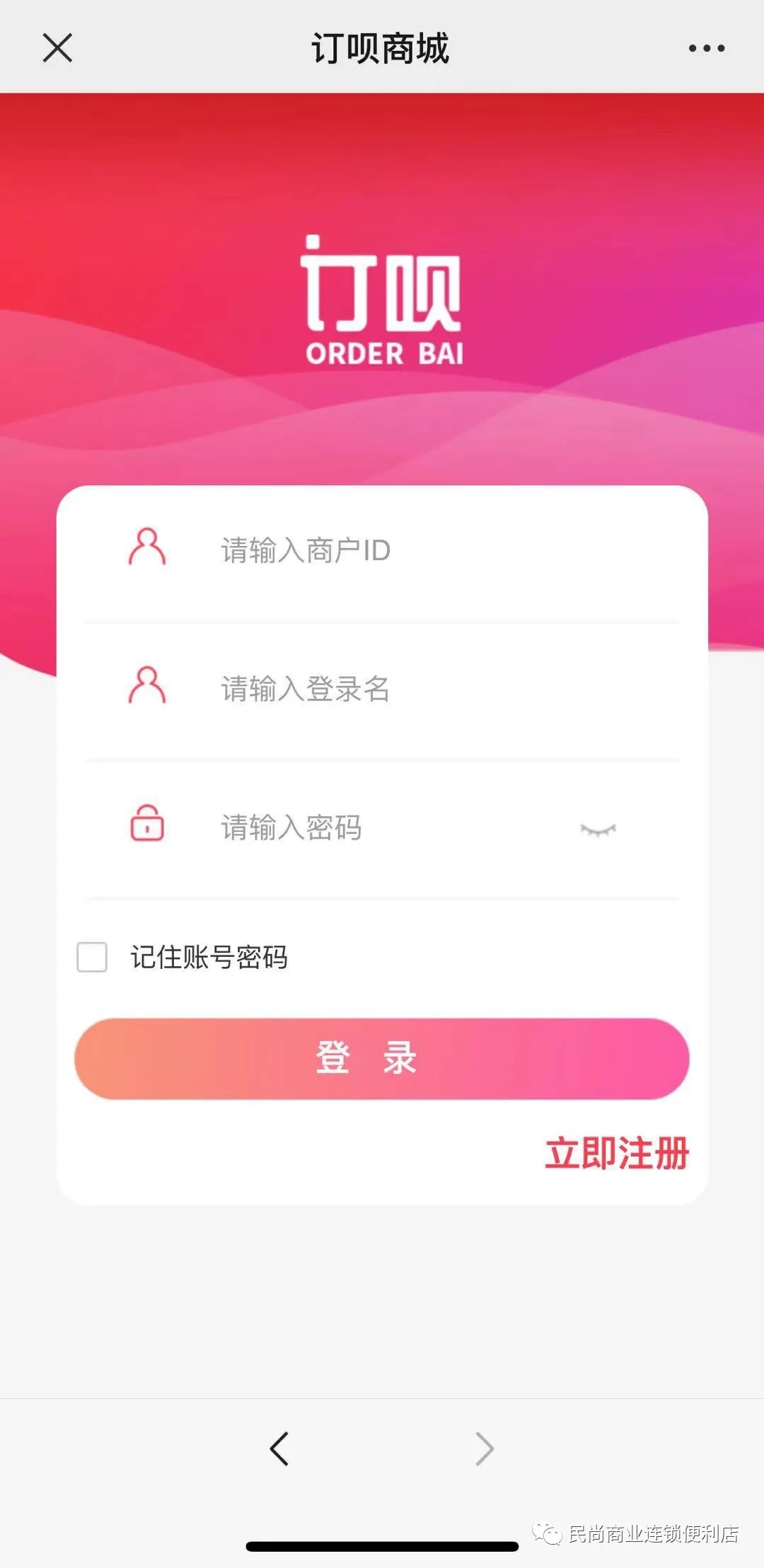The height and width of the screenshot is (1568, 764).
Task: Tap the 登录 button
Action: click(382, 1059)
